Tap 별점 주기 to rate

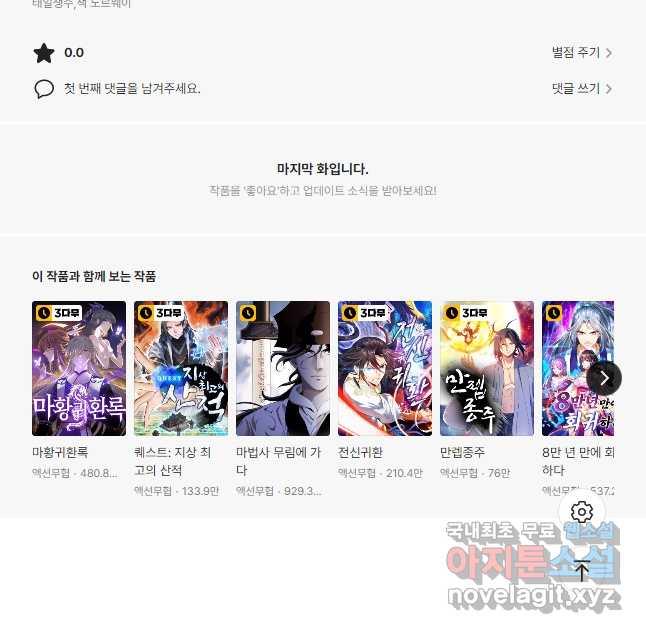581,53
